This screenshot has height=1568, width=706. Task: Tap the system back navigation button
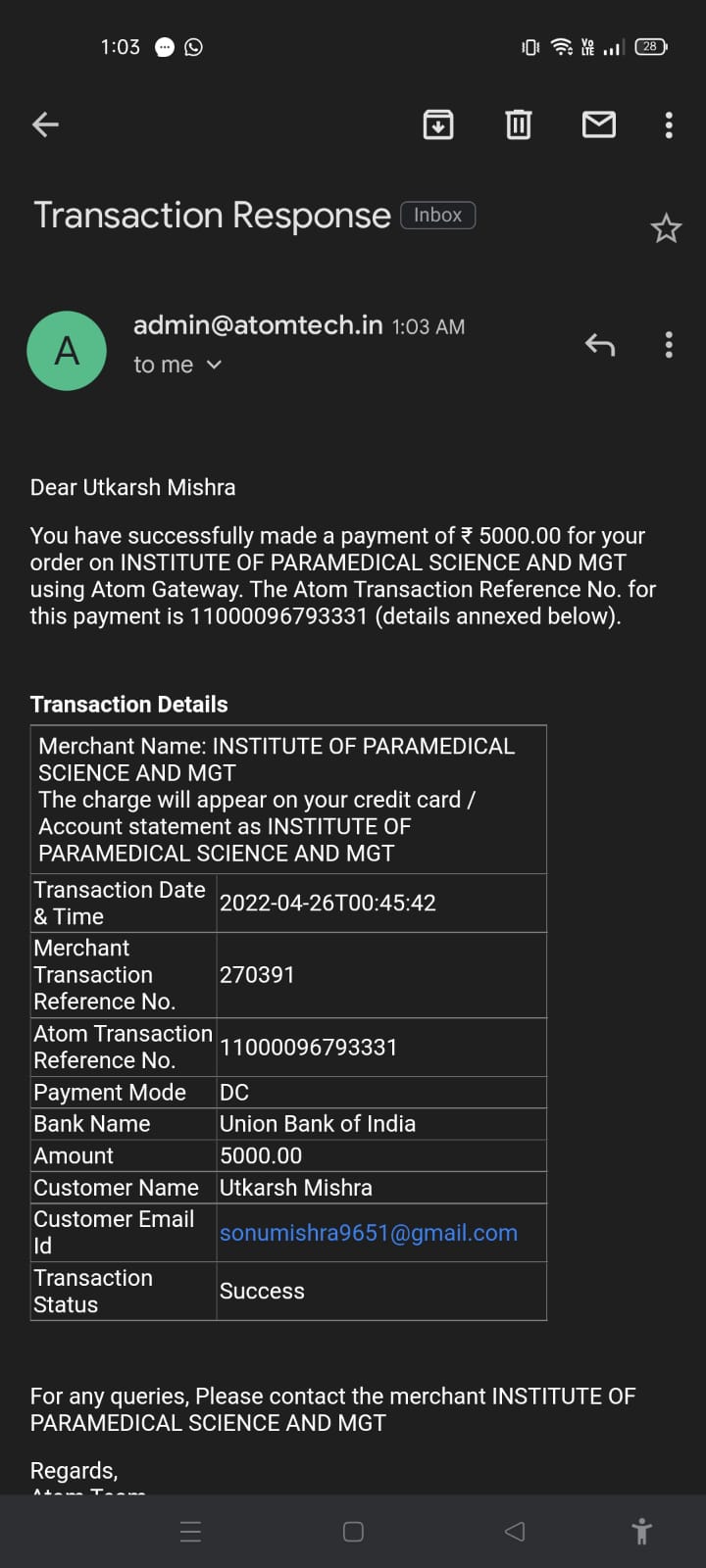point(515,1532)
